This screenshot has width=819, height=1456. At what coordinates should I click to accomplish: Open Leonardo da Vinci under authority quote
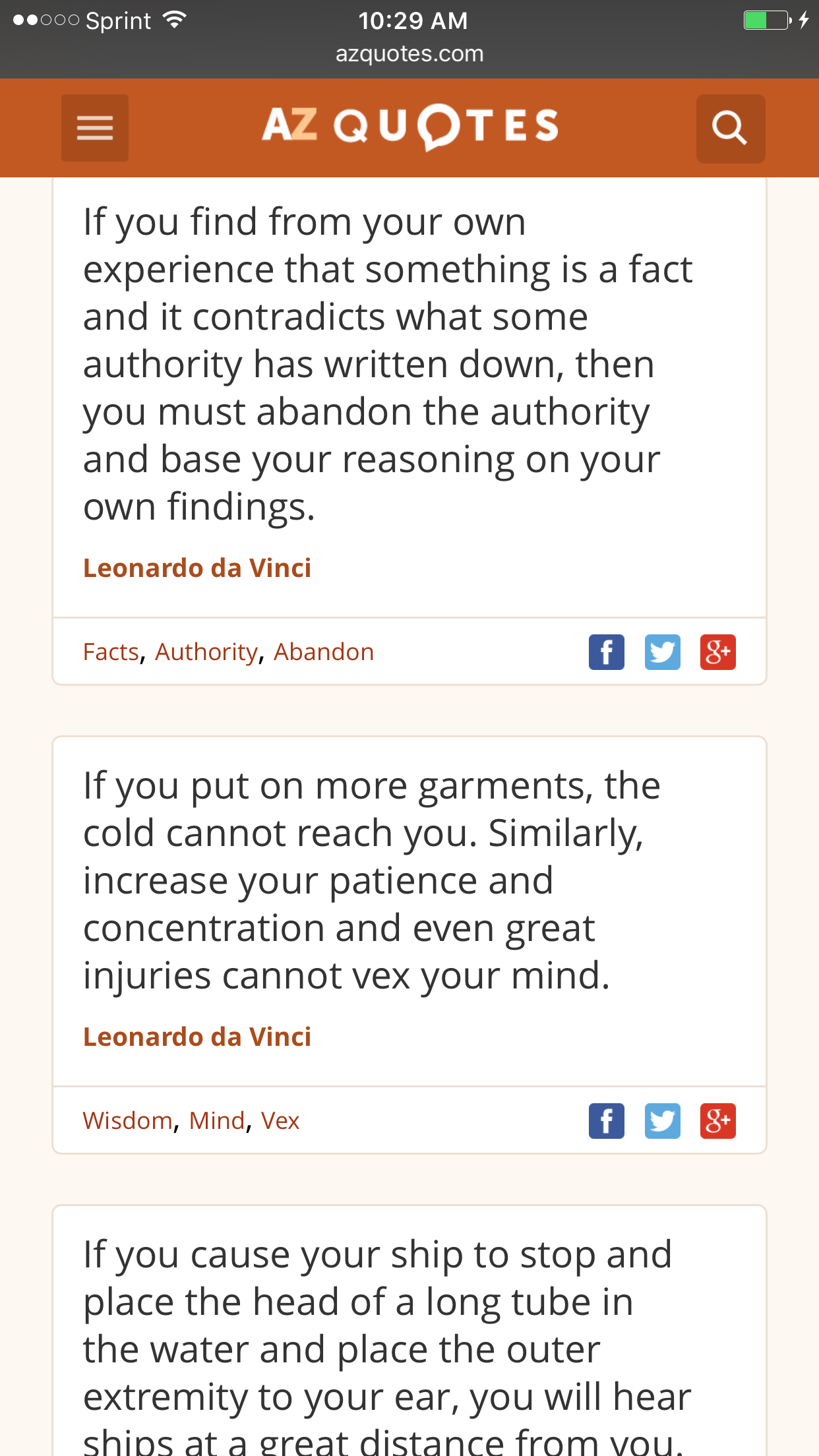pyautogui.click(x=197, y=568)
